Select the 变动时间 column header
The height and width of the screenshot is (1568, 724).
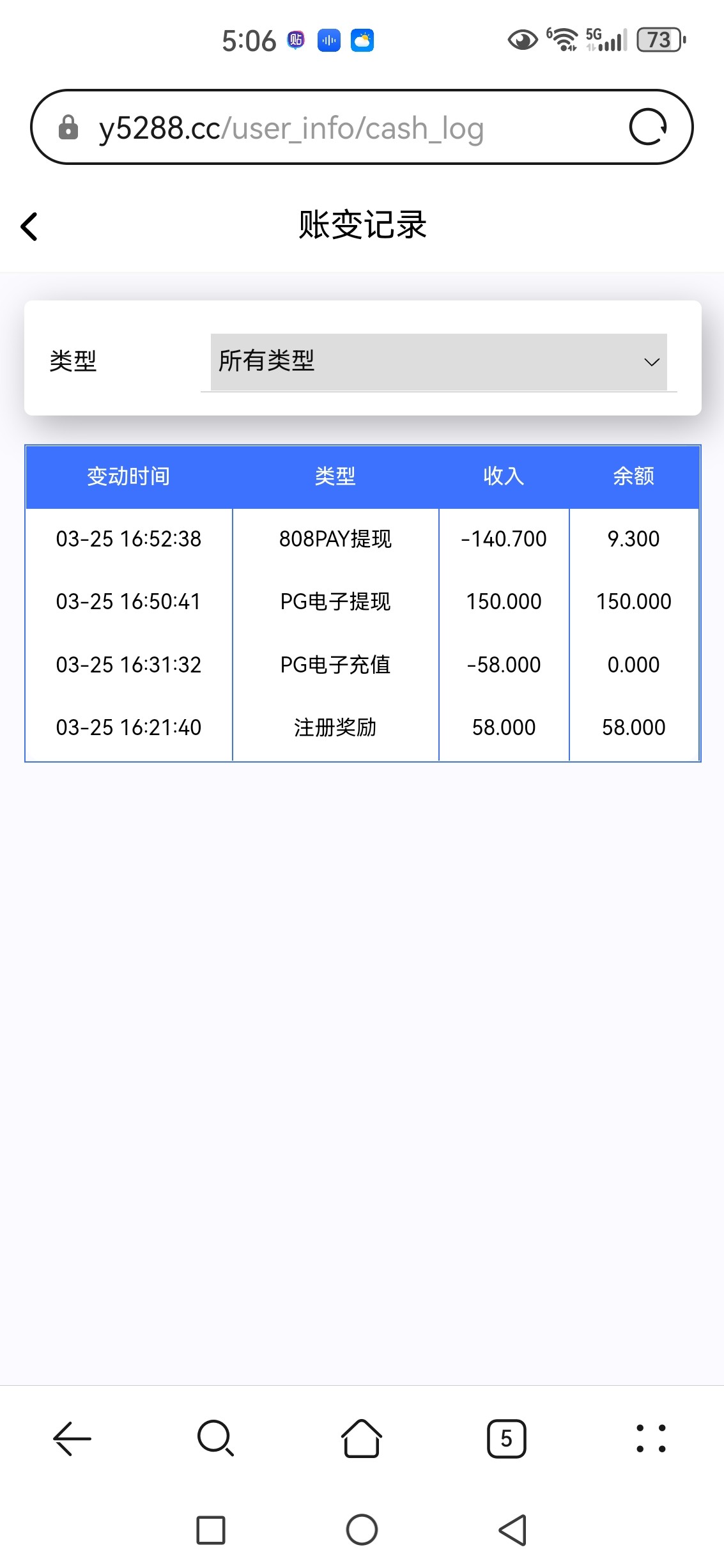128,476
